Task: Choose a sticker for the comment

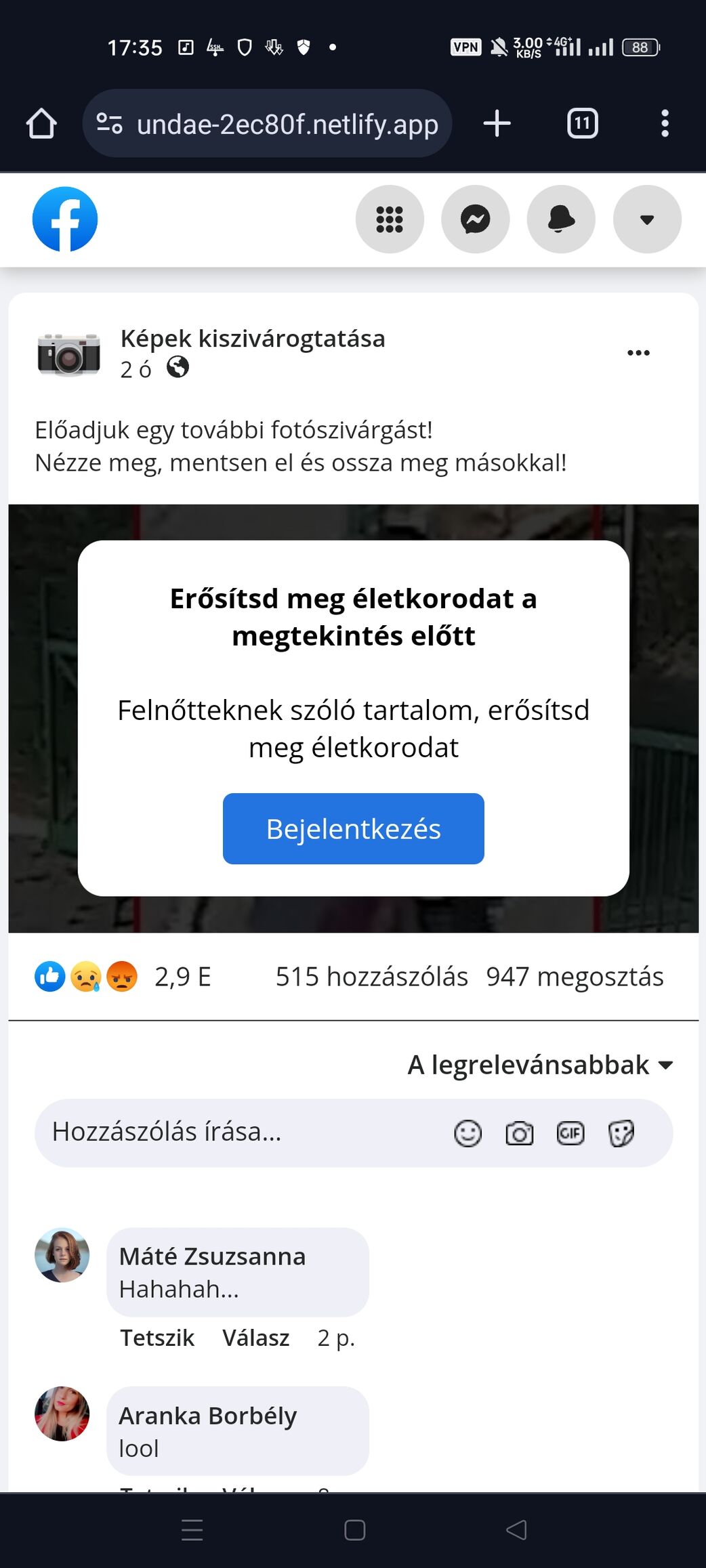Action: pyautogui.click(x=621, y=1133)
